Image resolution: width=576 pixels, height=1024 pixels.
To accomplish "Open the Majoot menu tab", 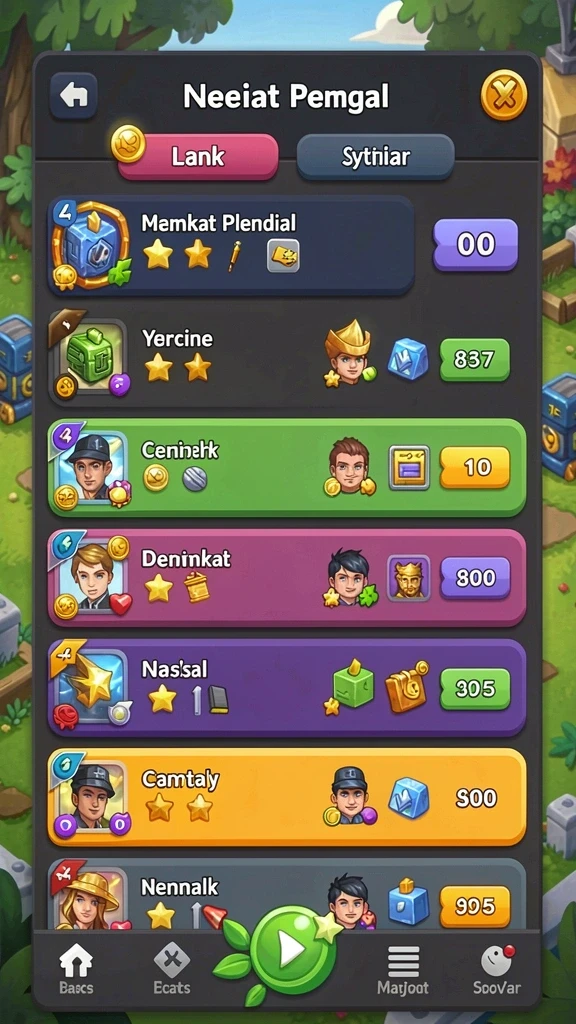I will point(403,969).
